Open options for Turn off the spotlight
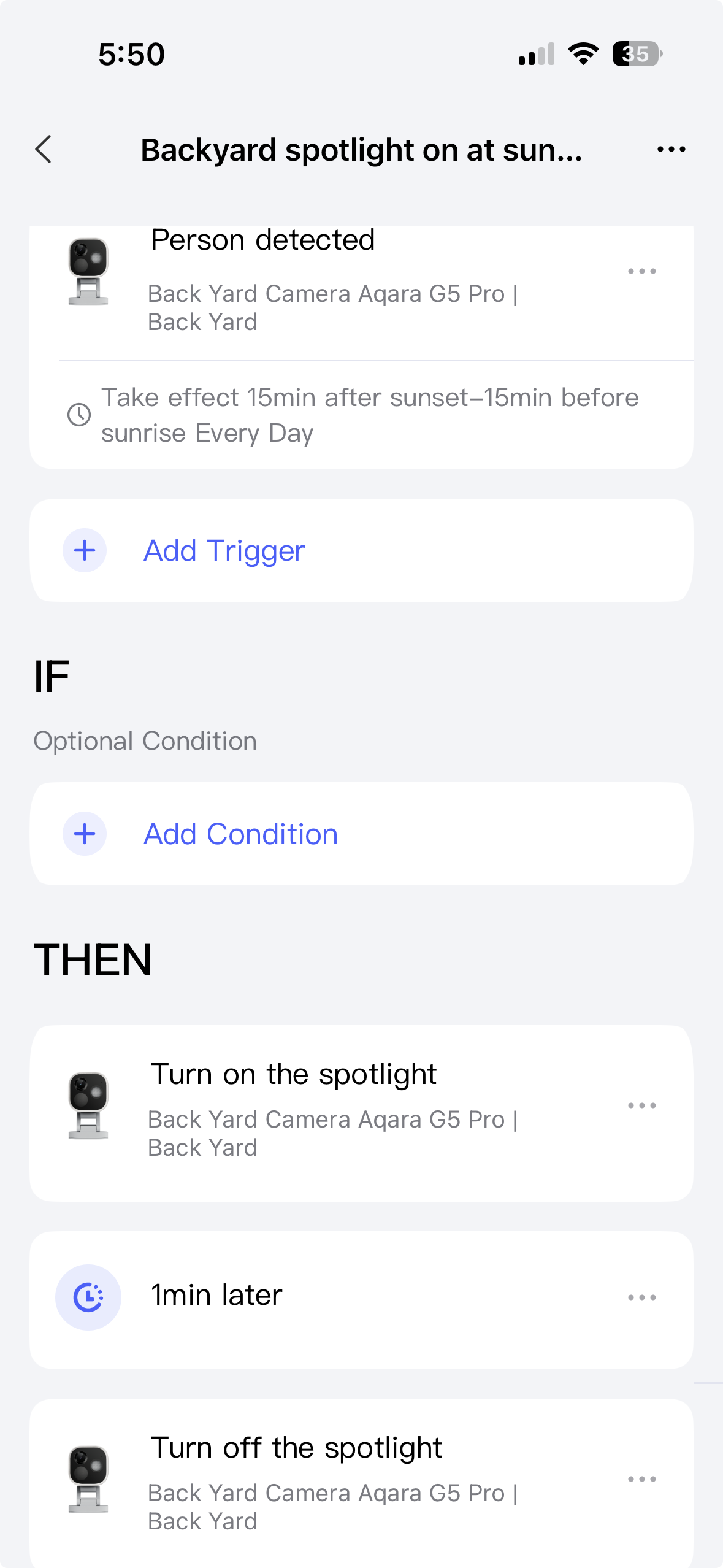Image resolution: width=723 pixels, height=1568 pixels. [641, 1479]
